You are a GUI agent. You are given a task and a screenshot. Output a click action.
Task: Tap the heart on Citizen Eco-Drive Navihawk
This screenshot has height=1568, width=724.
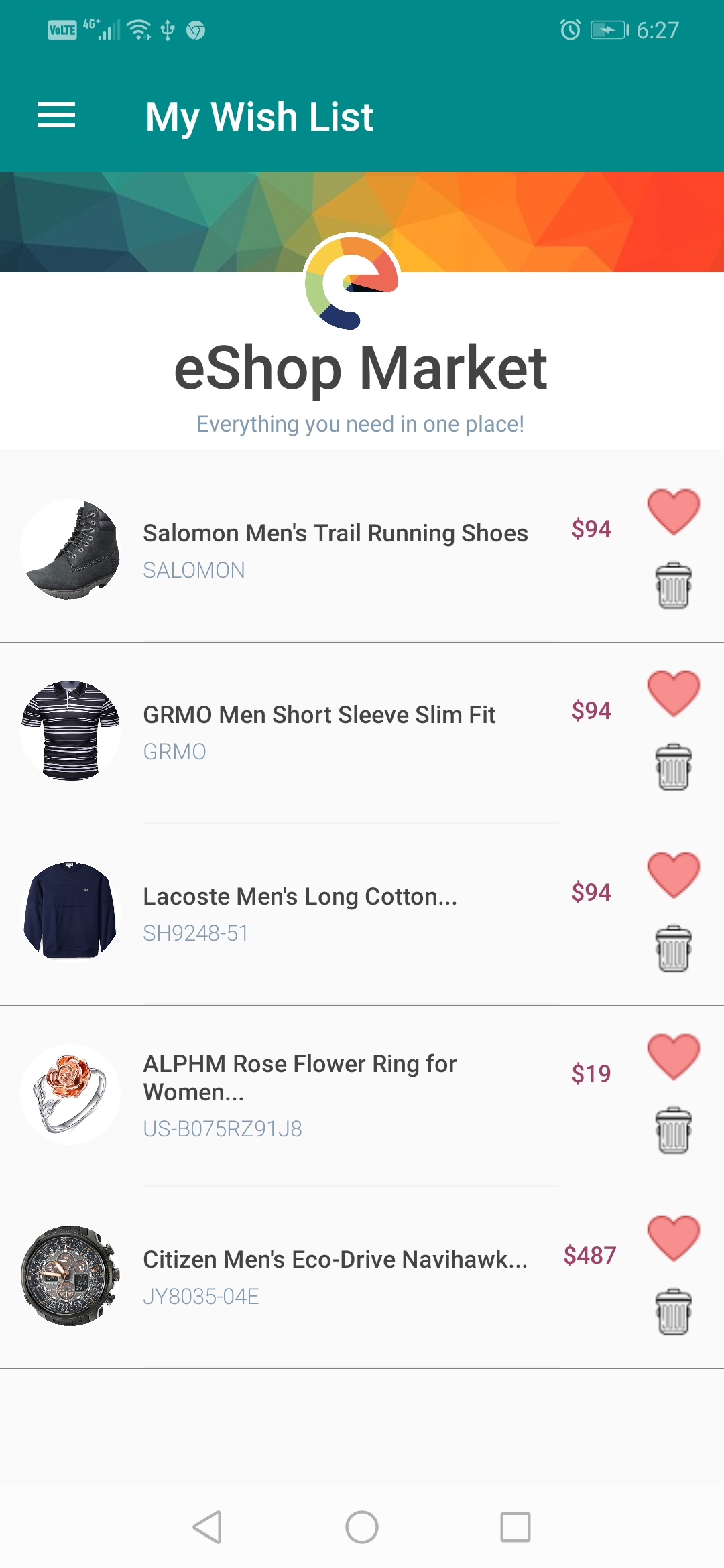(x=673, y=1238)
